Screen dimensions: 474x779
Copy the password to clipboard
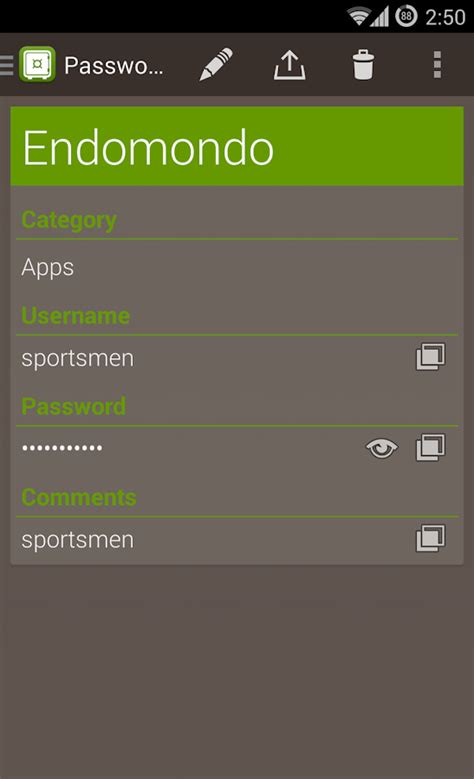click(x=430, y=448)
